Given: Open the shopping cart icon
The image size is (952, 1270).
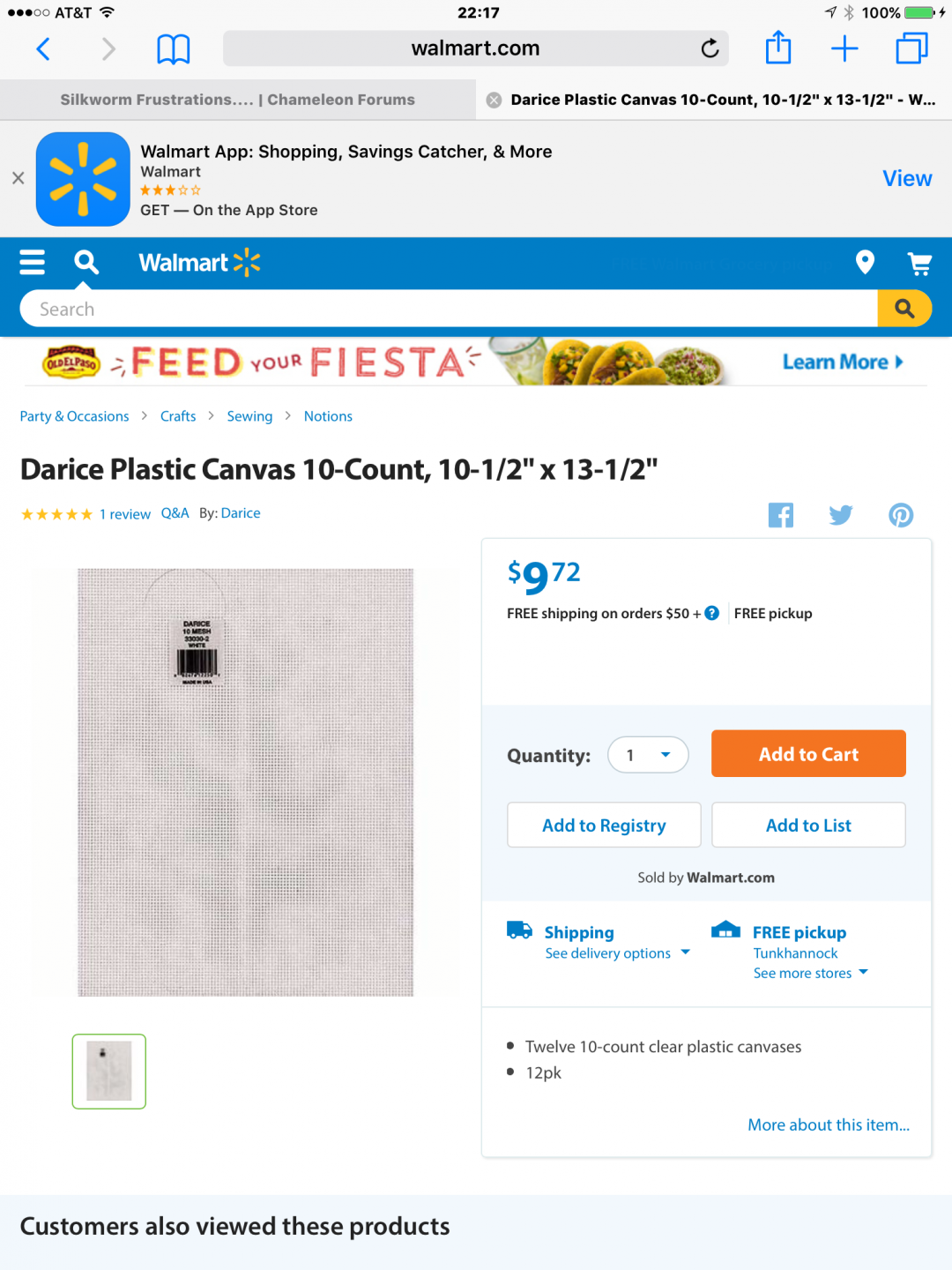Looking at the screenshot, I should click(919, 263).
